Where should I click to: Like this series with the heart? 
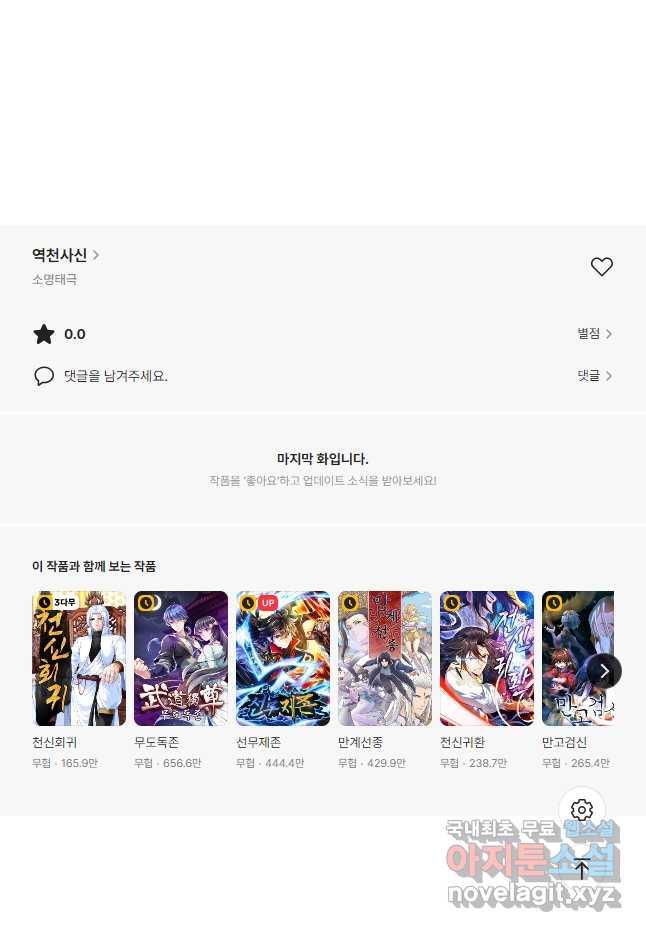[601, 267]
